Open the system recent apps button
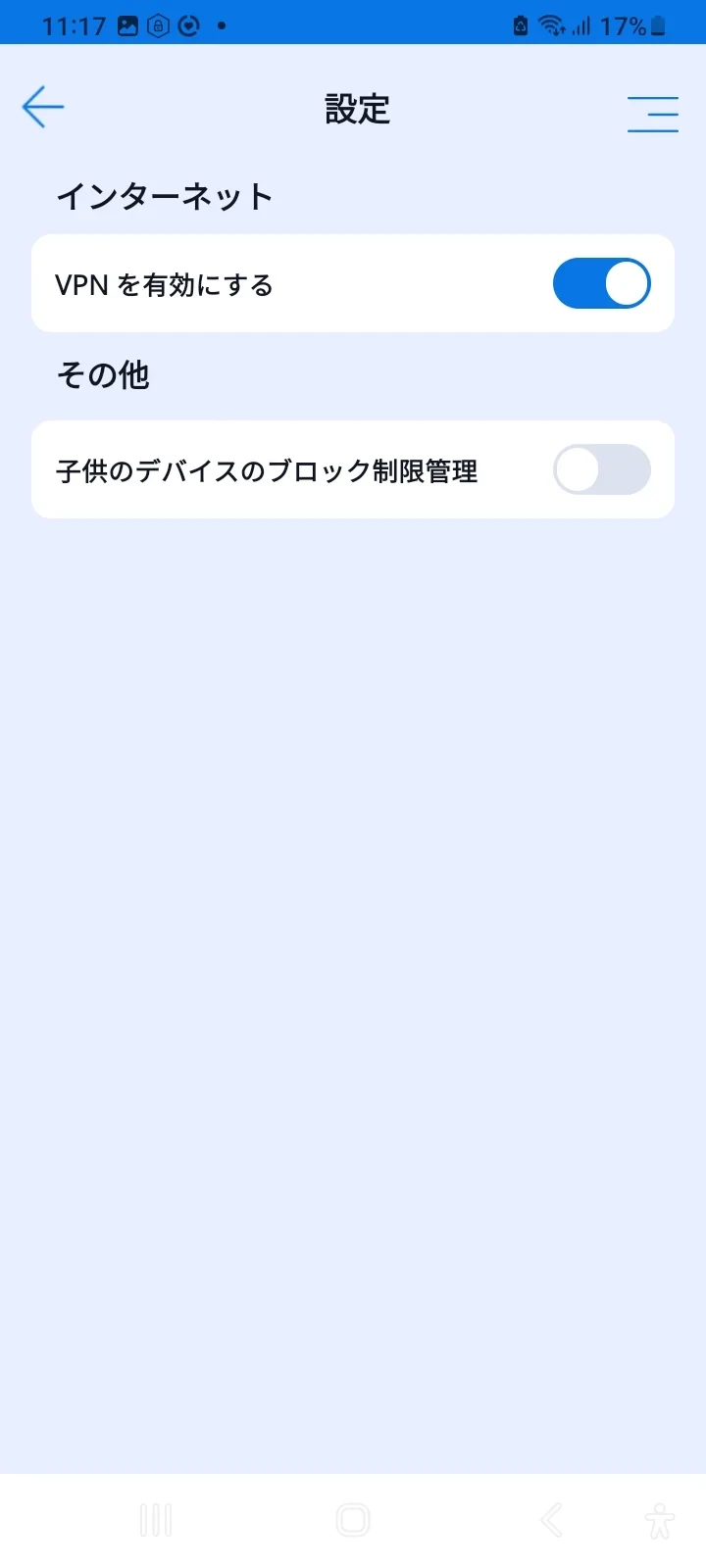Screen dimensions: 706x1568 pyautogui.click(x=156, y=1520)
